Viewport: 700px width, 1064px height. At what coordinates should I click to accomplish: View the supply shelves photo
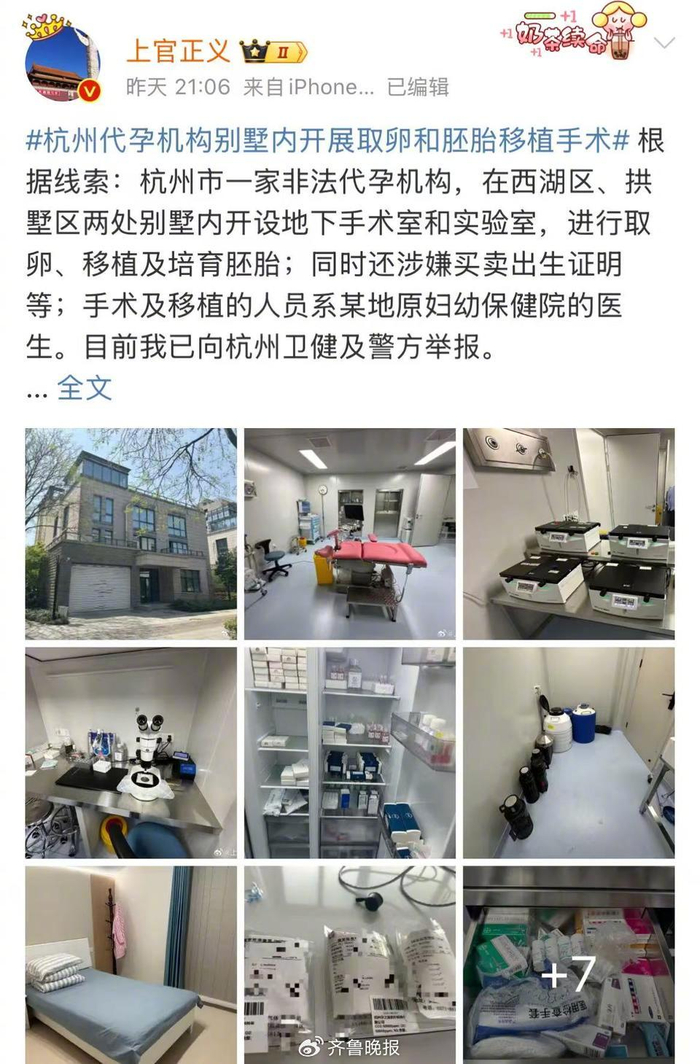[x=350, y=752]
